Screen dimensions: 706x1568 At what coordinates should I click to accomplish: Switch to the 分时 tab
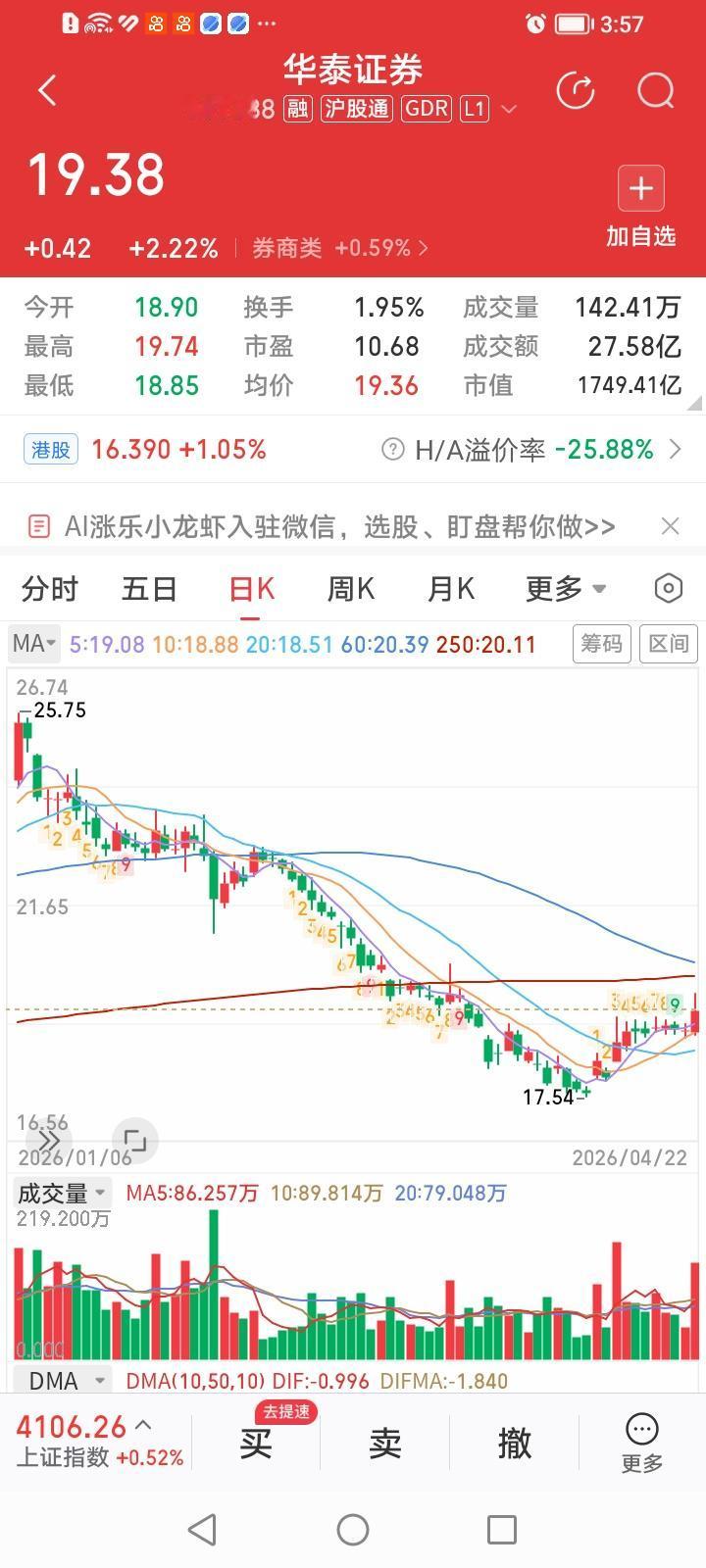(49, 588)
